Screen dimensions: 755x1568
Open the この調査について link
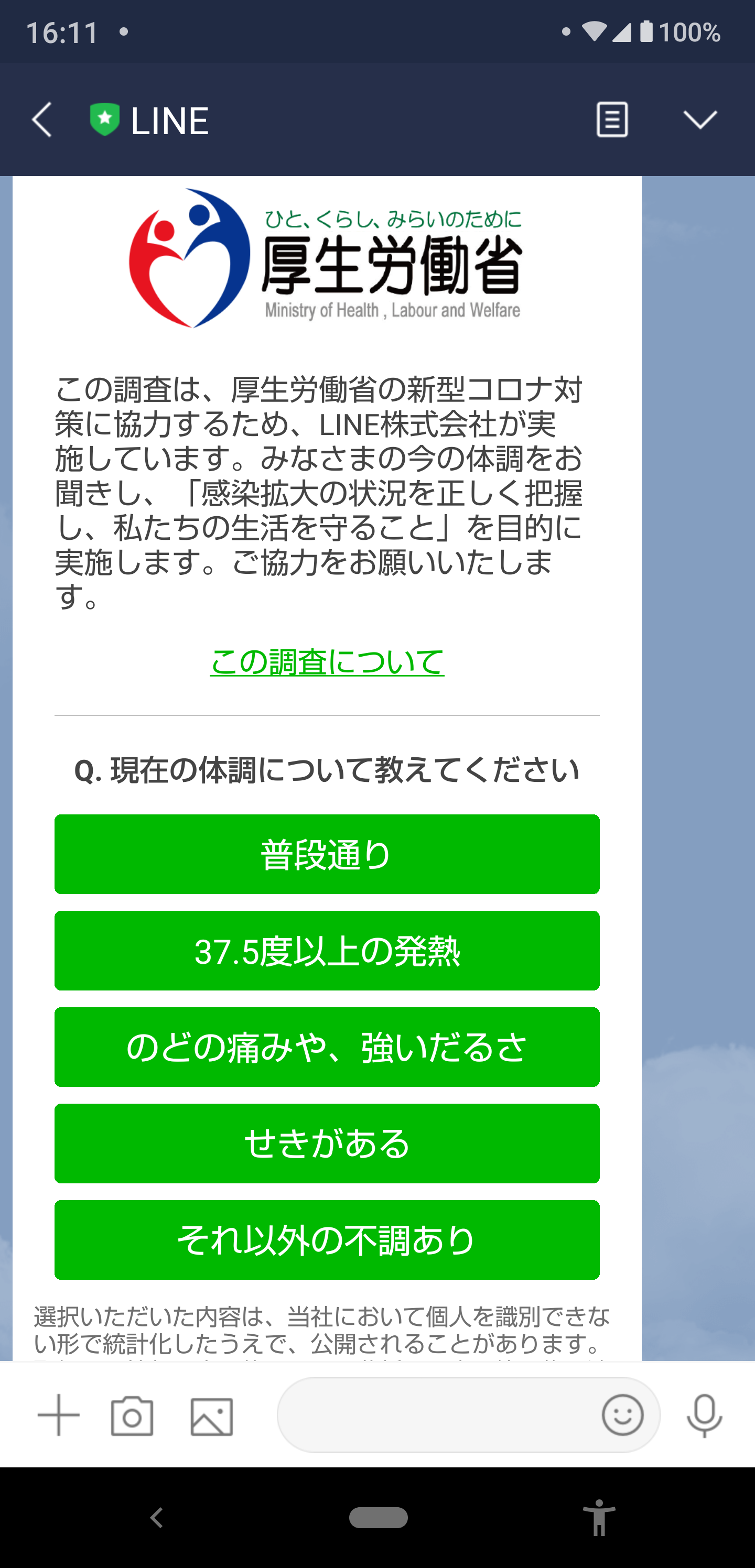[327, 662]
